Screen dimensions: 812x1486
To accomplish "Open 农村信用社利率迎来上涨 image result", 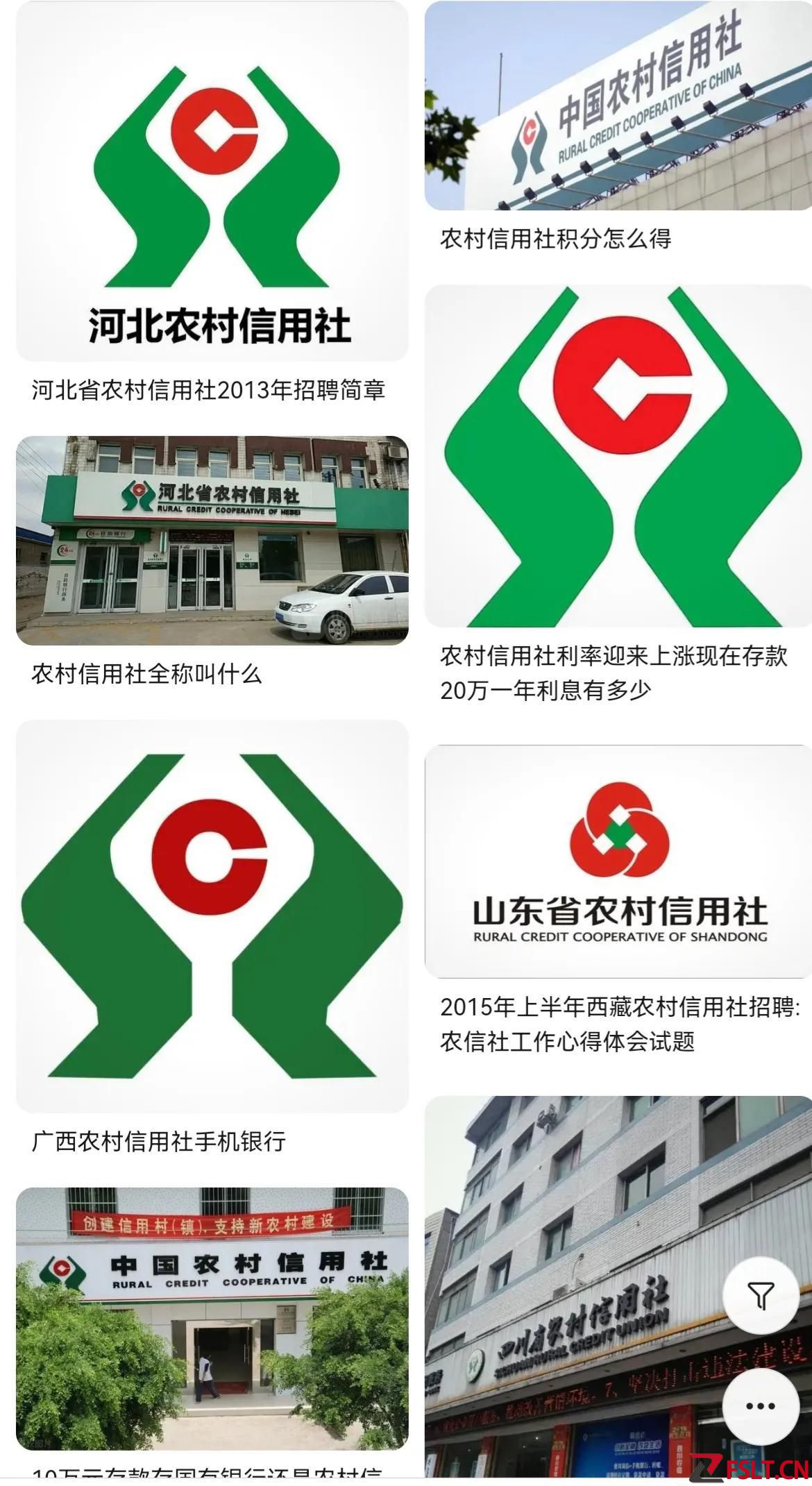I will [618, 456].
